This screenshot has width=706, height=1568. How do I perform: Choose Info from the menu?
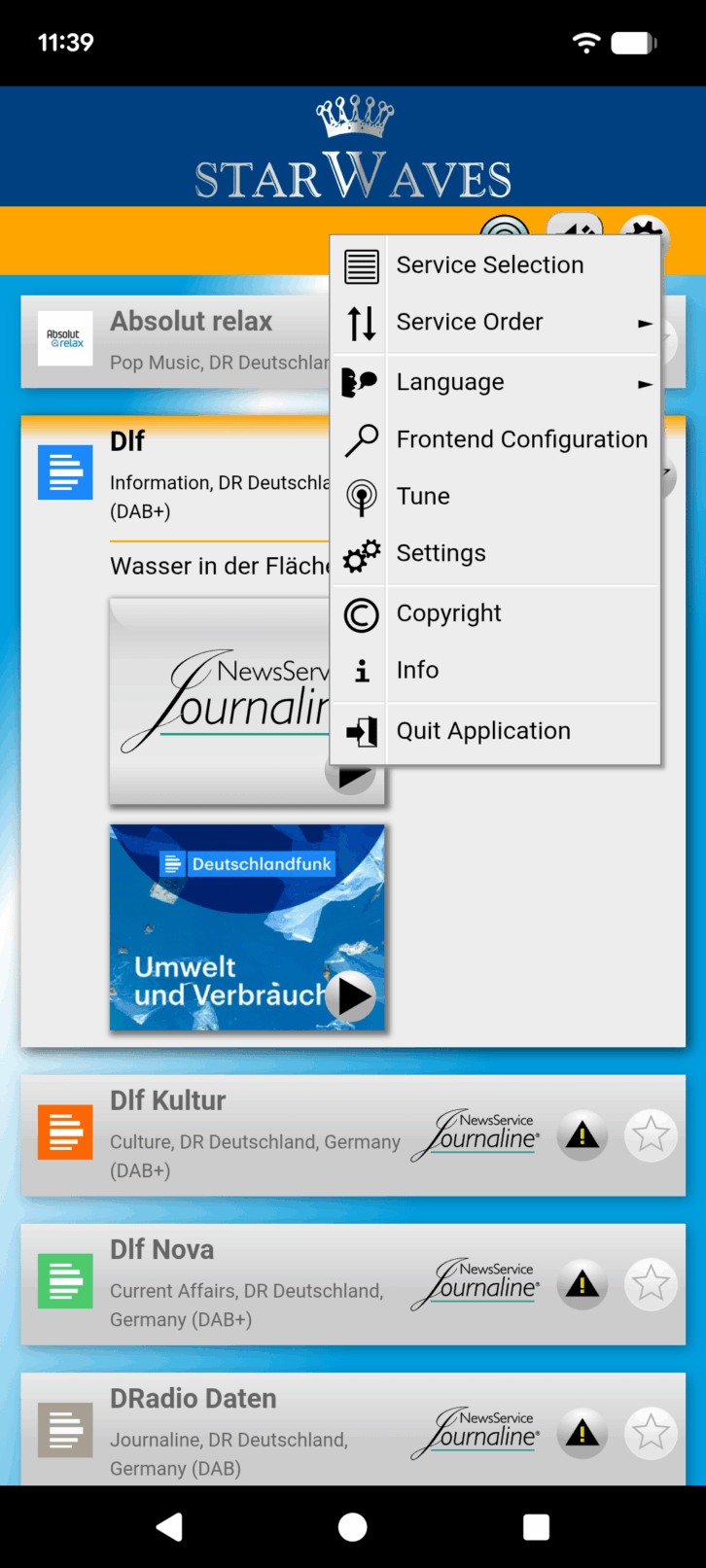click(x=418, y=670)
